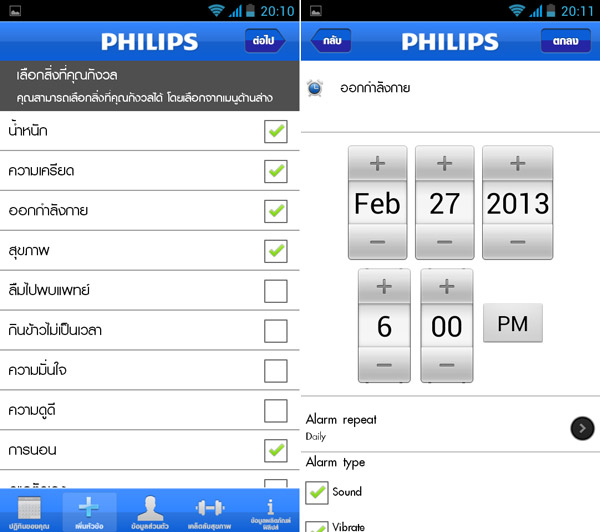Uncheck the ความเครียด checkbox
The image size is (600, 532).
click(275, 171)
